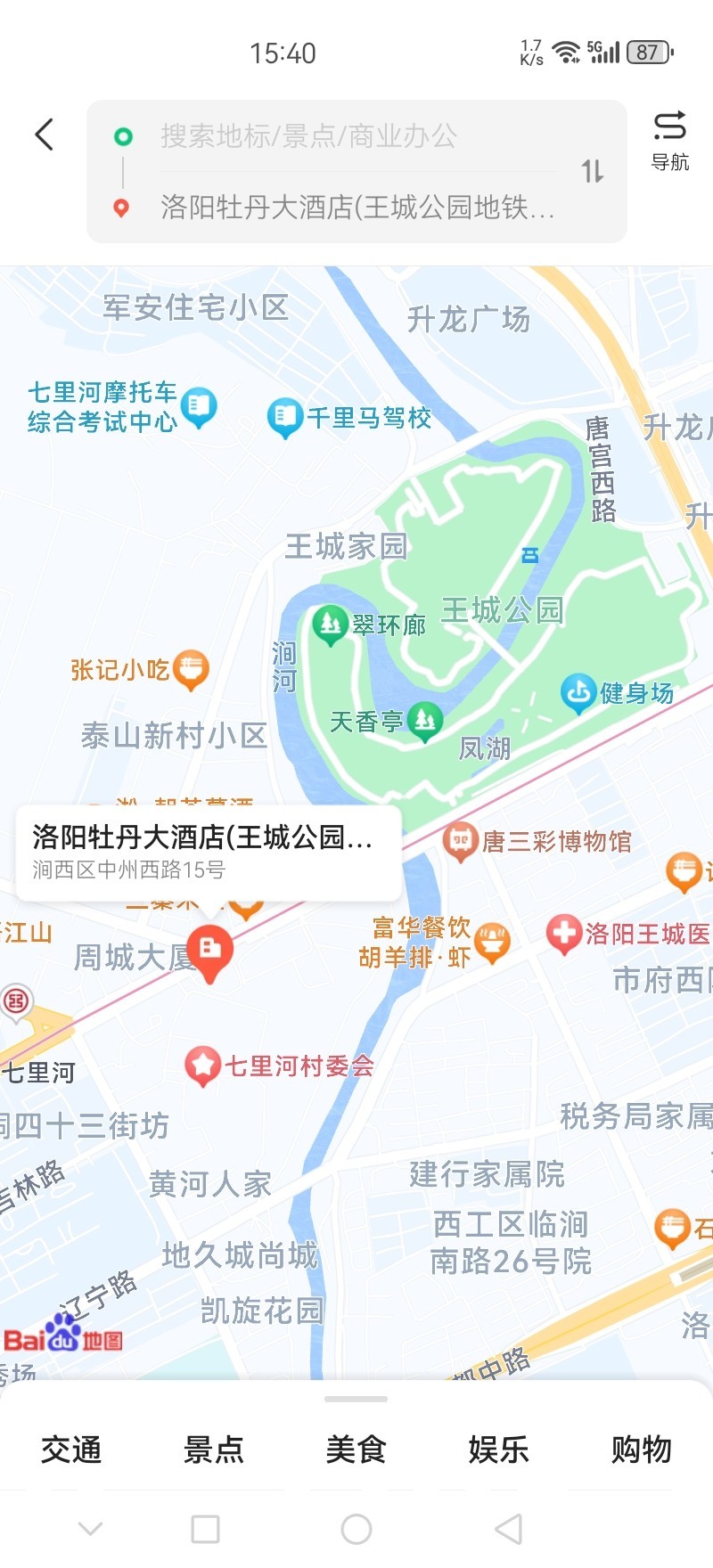Image resolution: width=713 pixels, height=1568 pixels.
Task: Tap the system back triangle button
Action: (x=508, y=1530)
